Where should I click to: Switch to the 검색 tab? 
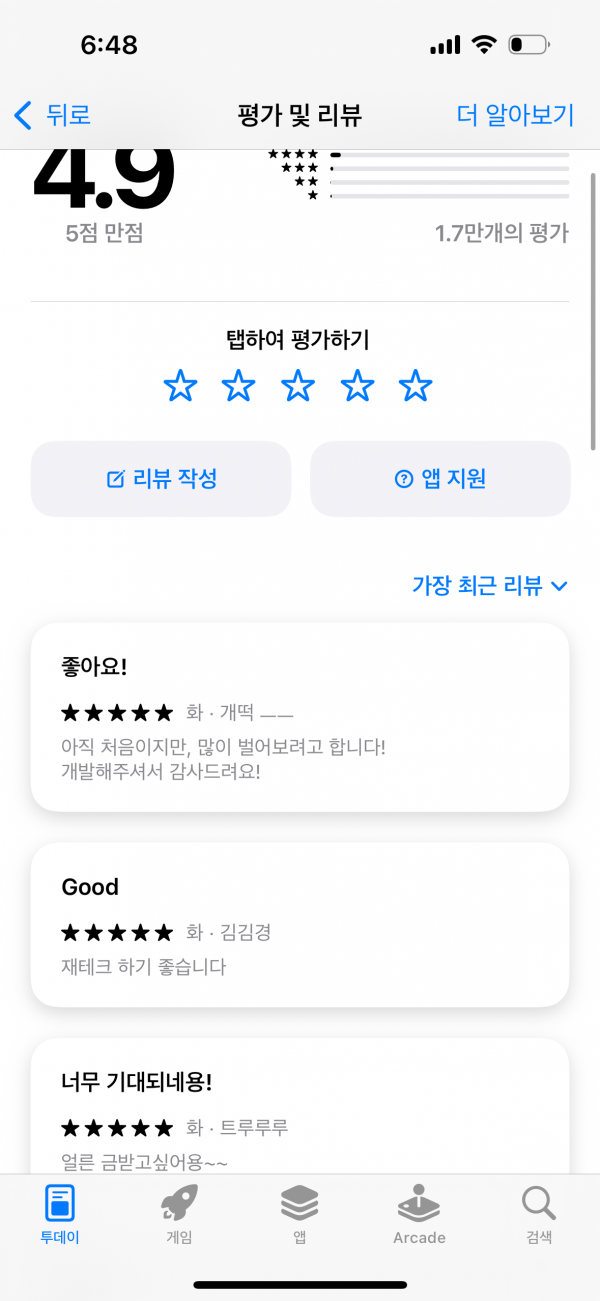coord(539,1214)
